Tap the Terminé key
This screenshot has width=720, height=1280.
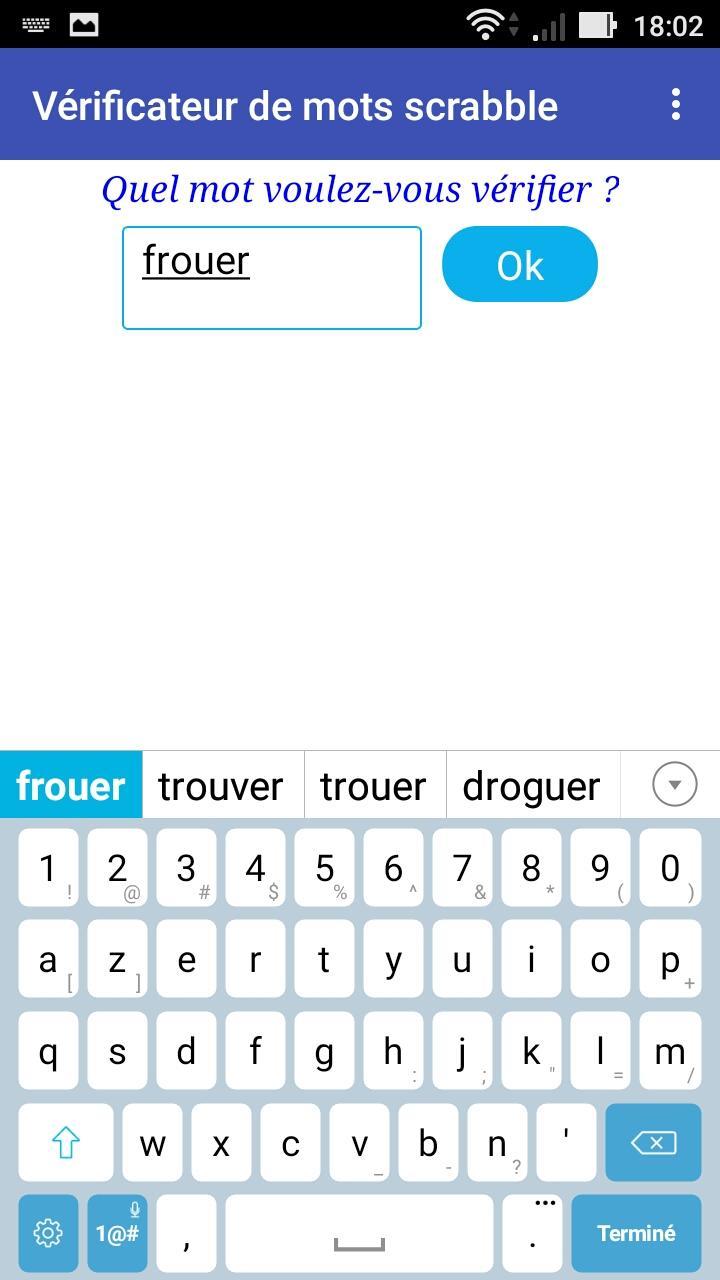(636, 1233)
